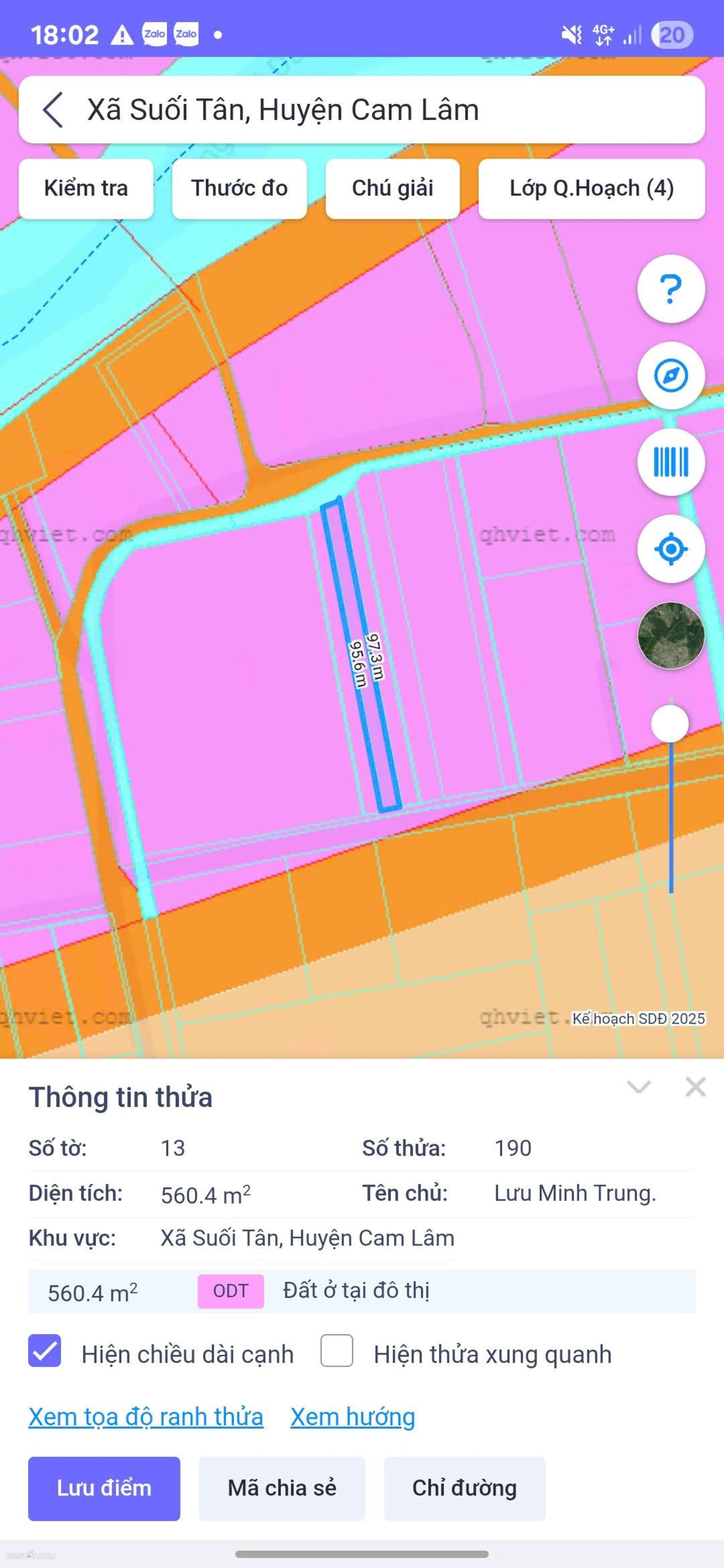Screen dimensions: 724x1568
Task: Get the Mã chia sẻ share code
Action: pos(282,1488)
